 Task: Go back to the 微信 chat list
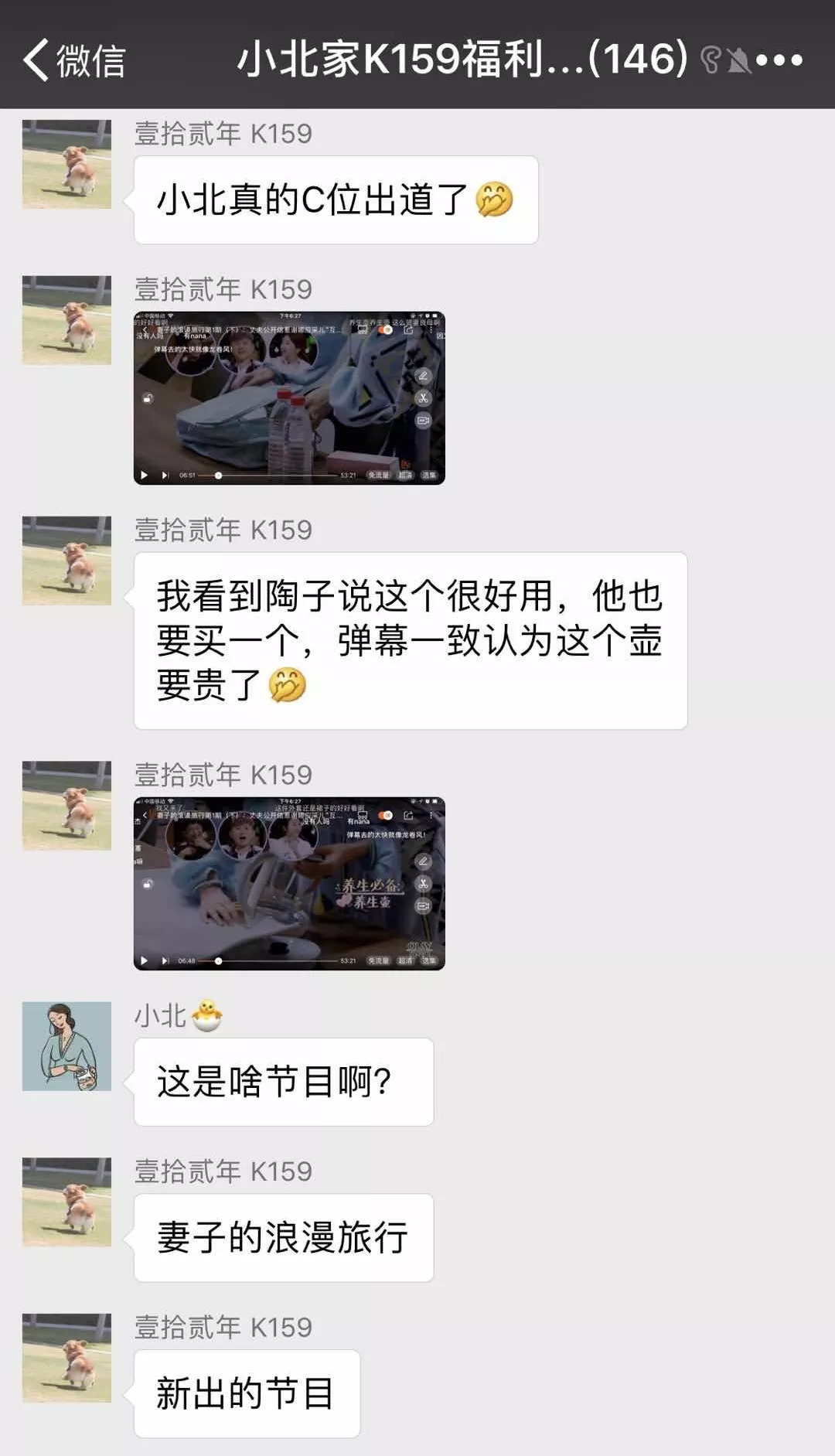[73, 60]
